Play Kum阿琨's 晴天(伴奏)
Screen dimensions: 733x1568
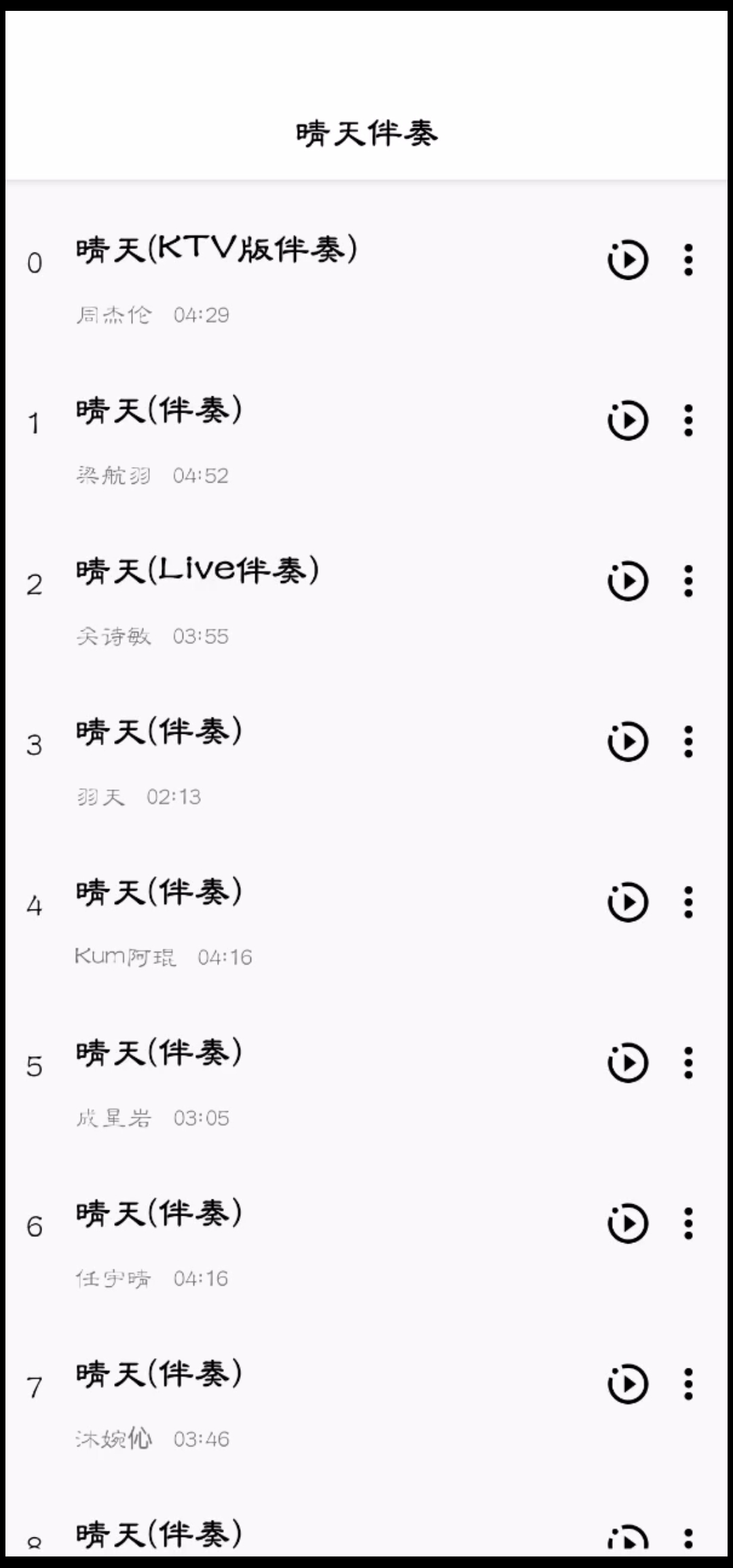click(628, 902)
